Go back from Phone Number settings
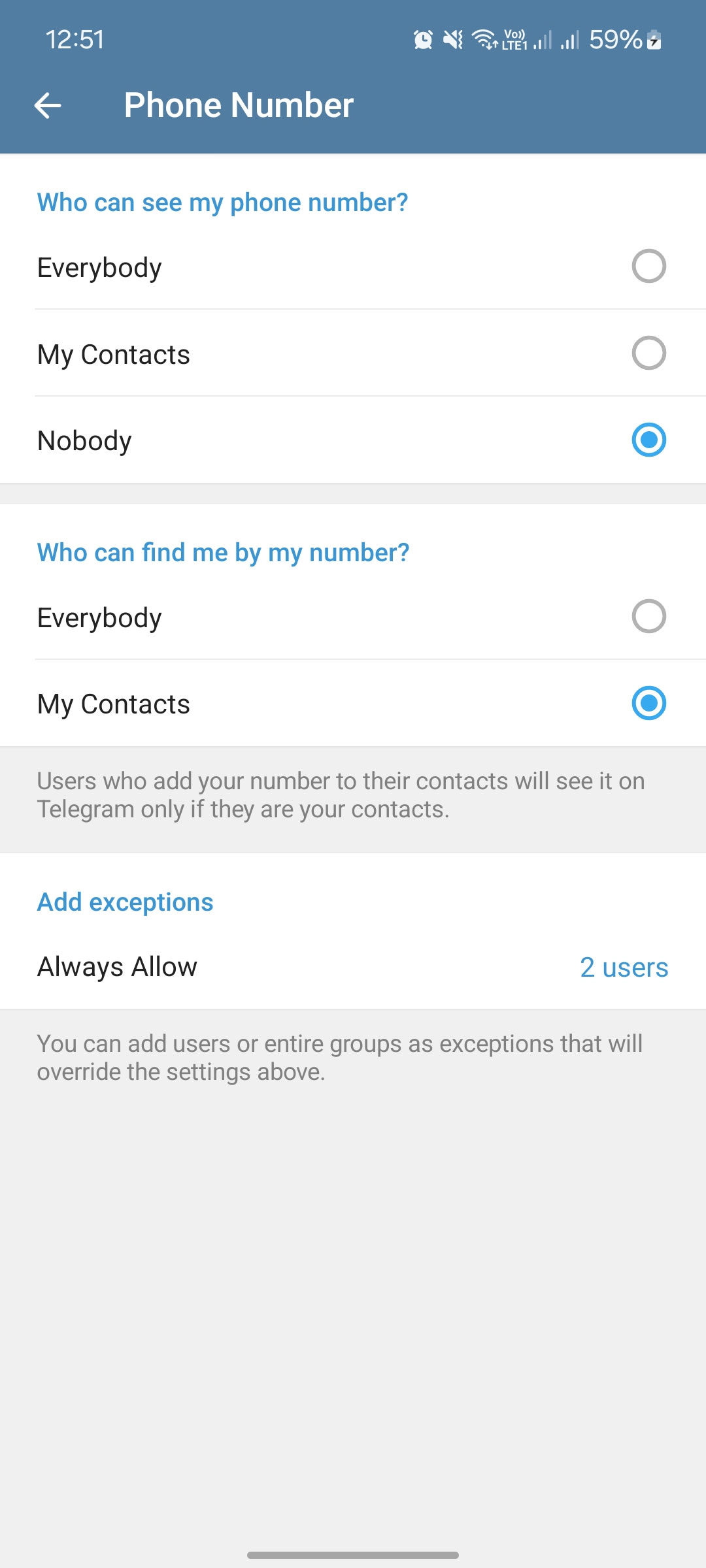 pos(48,105)
